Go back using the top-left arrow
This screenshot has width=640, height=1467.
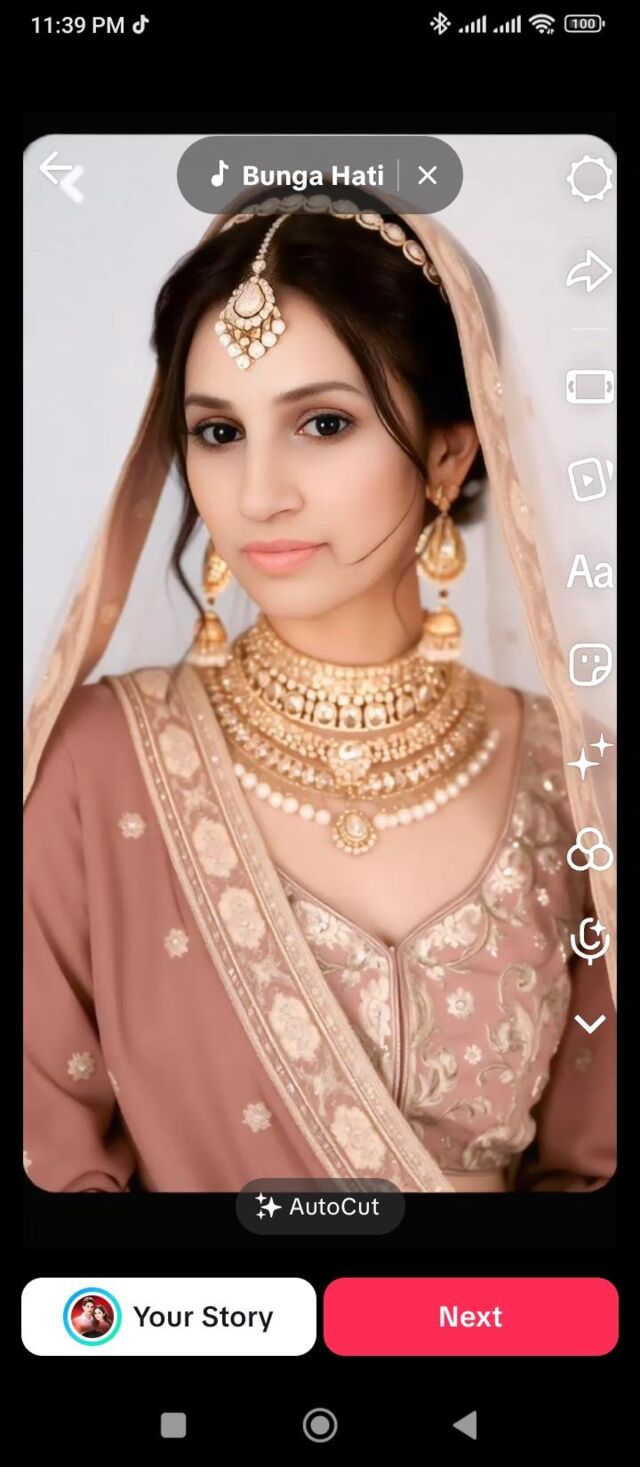point(57,170)
